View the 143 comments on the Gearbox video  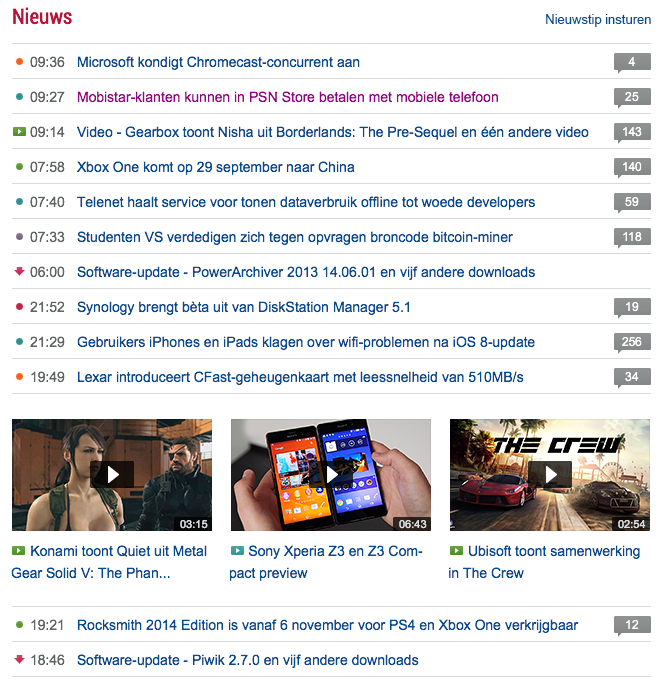[x=631, y=132]
